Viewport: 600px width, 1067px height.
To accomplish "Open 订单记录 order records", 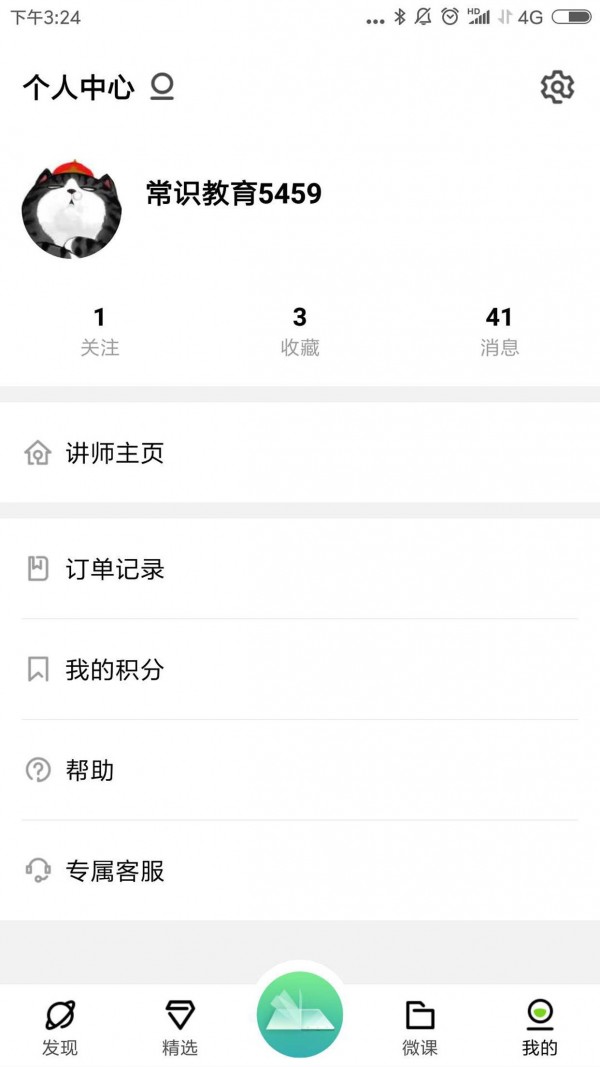I will 300,569.
